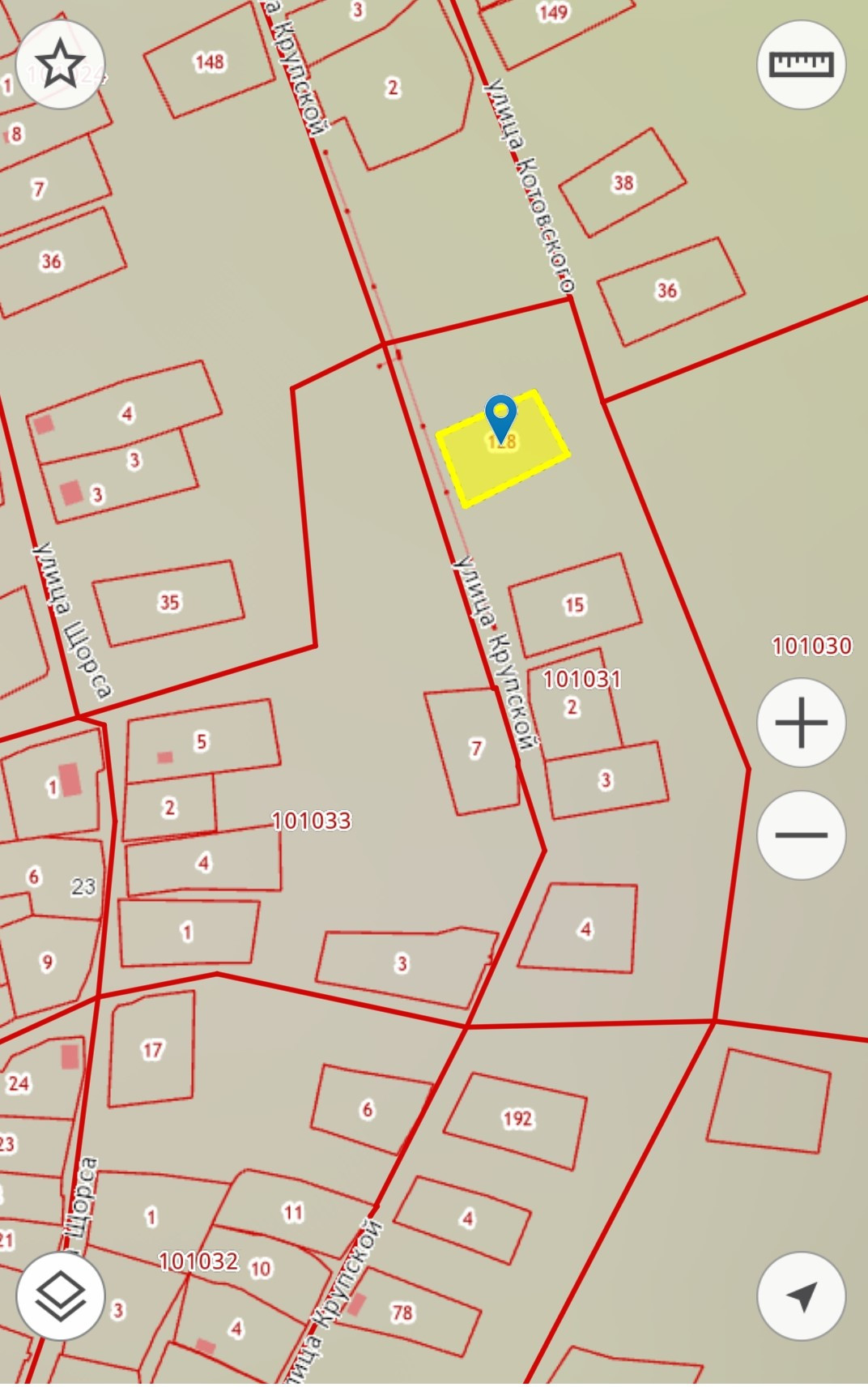Zoom out with the minus button
The image size is (868, 1387).
click(801, 834)
